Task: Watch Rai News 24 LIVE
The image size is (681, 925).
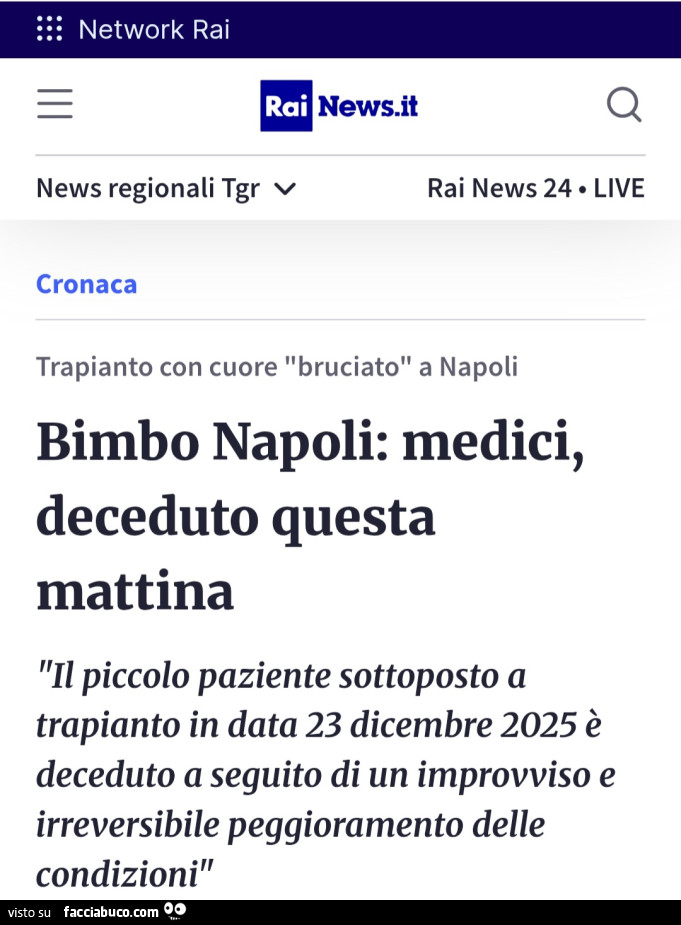Action: 535,188
